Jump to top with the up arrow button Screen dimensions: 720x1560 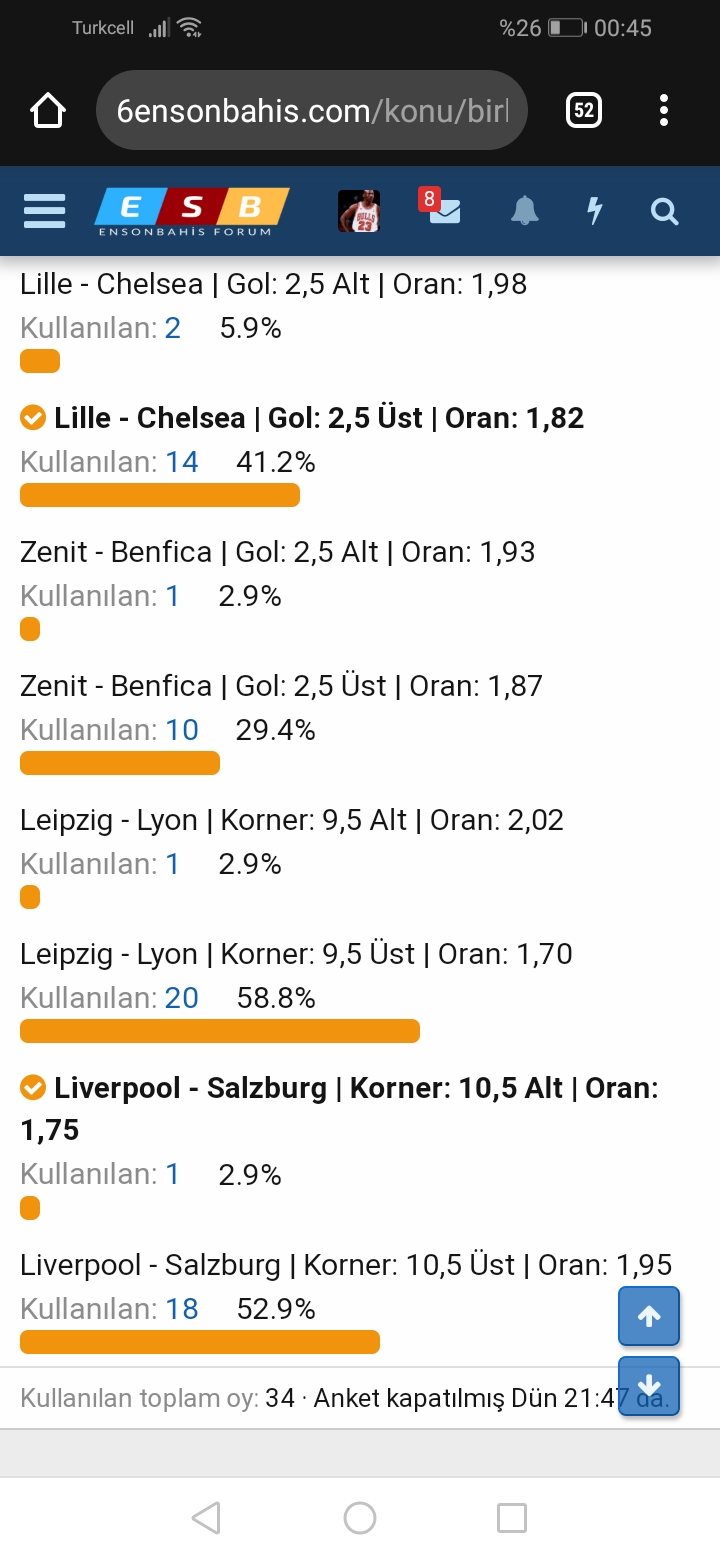(649, 1316)
